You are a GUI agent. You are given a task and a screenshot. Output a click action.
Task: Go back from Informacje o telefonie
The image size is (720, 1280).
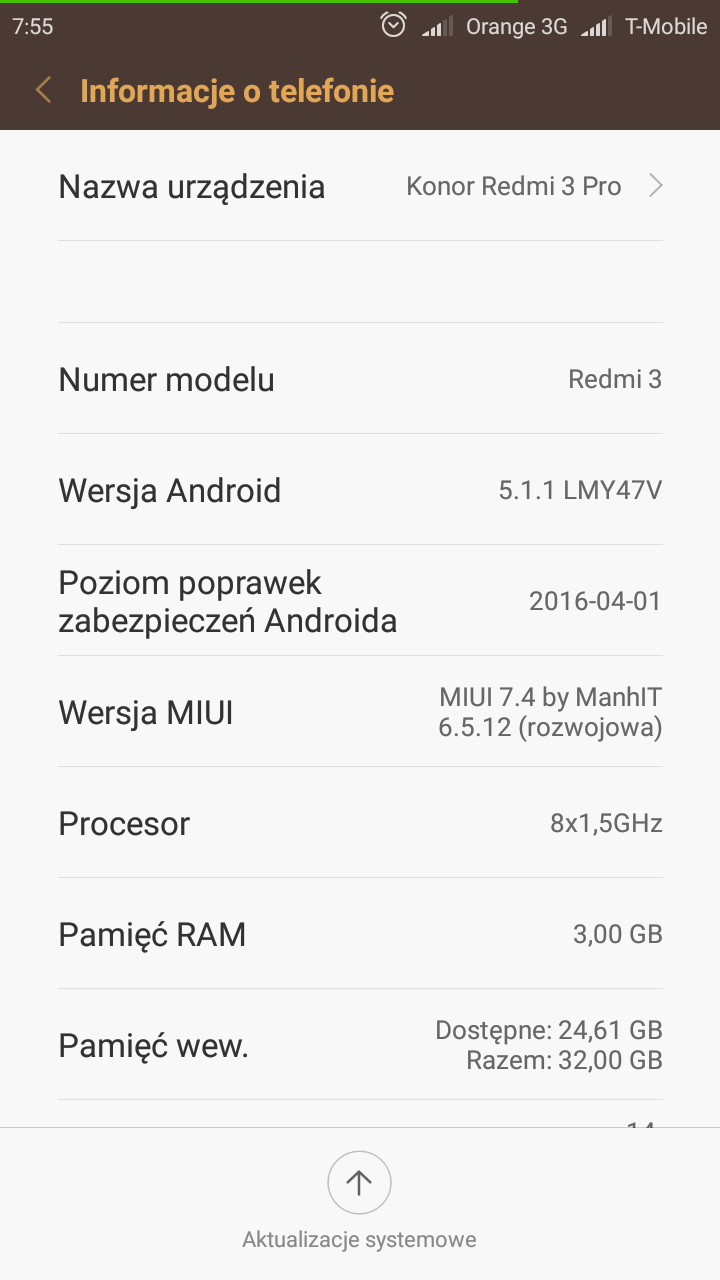coord(43,91)
